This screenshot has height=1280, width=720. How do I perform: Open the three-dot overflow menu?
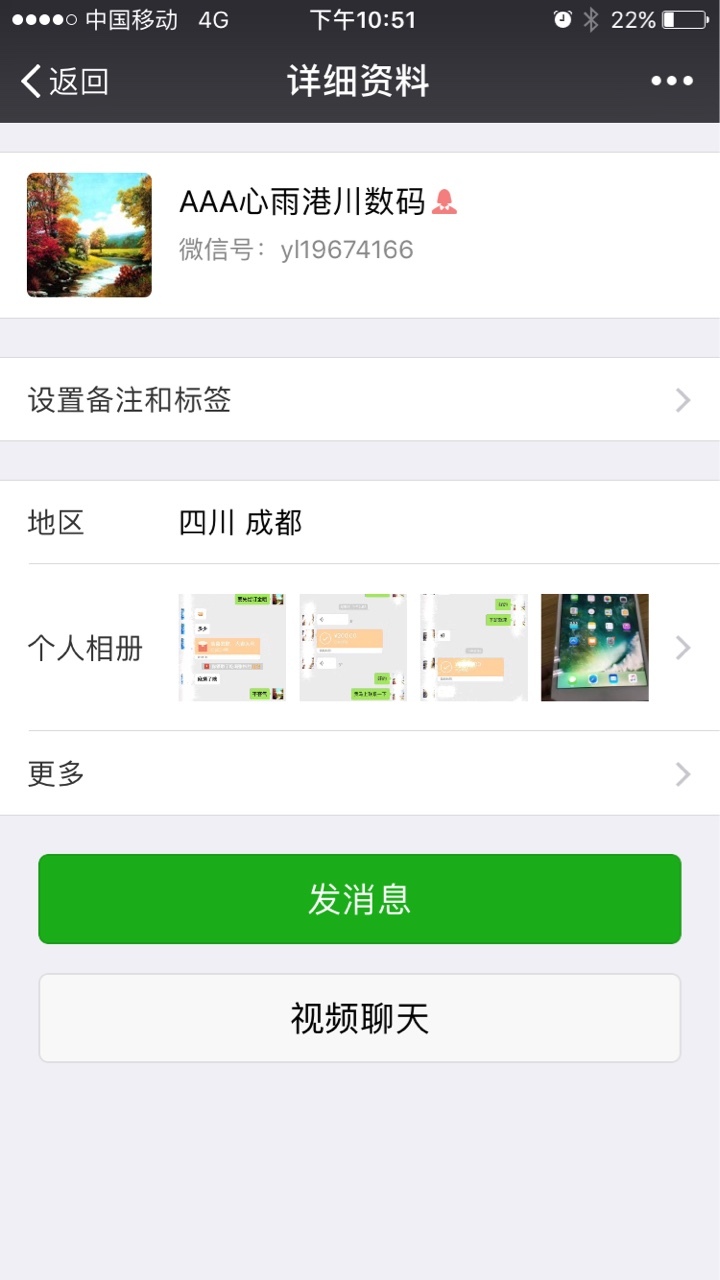[x=672, y=81]
